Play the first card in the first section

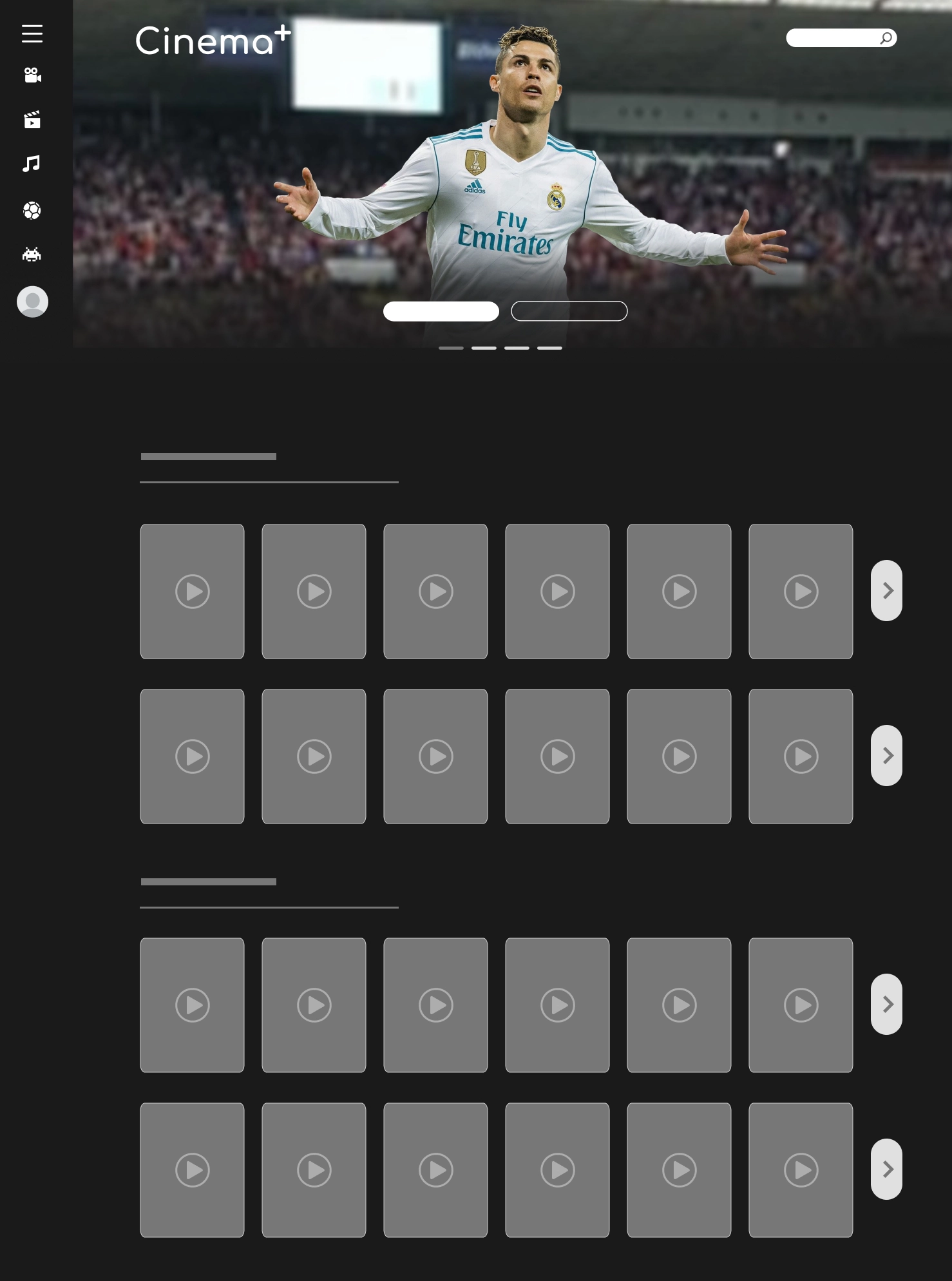click(192, 592)
